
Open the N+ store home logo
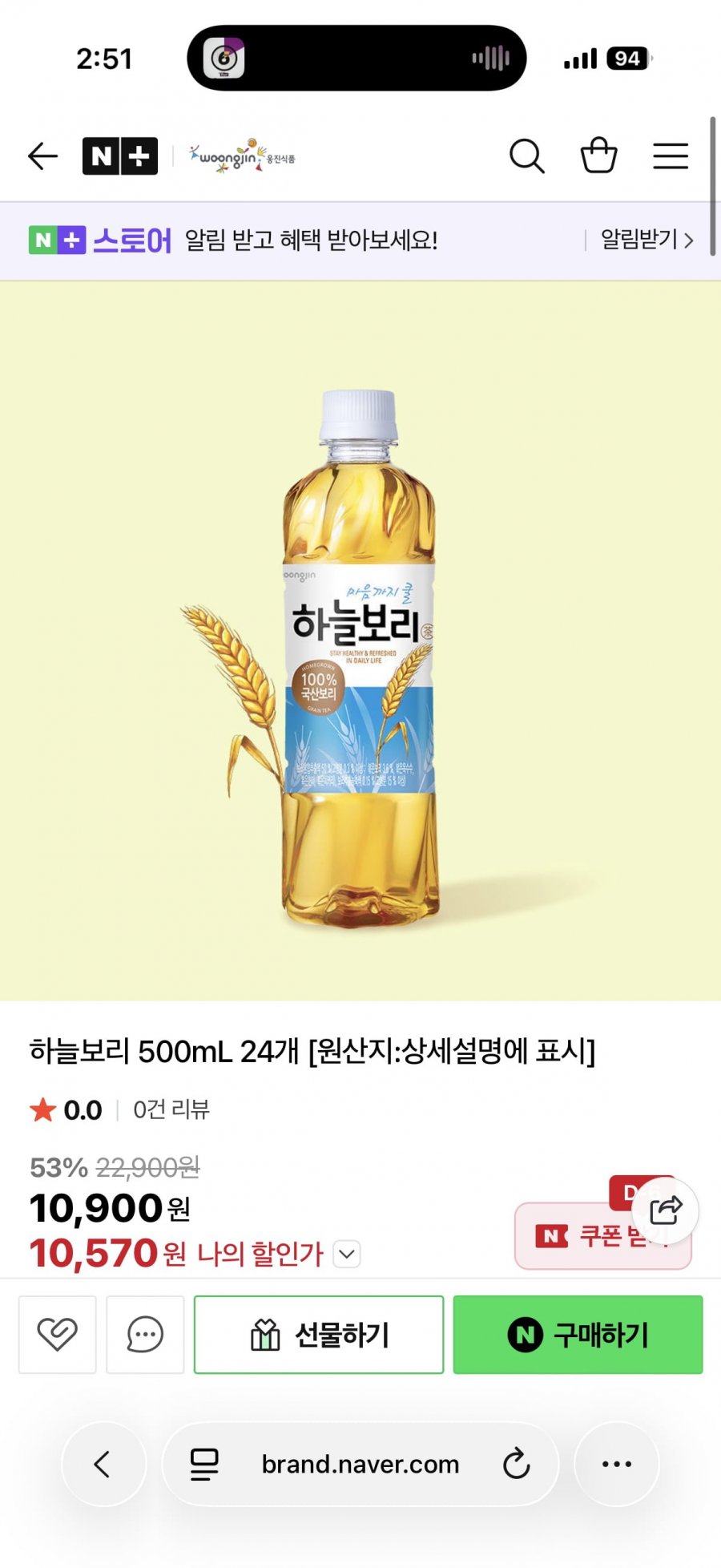coord(120,156)
